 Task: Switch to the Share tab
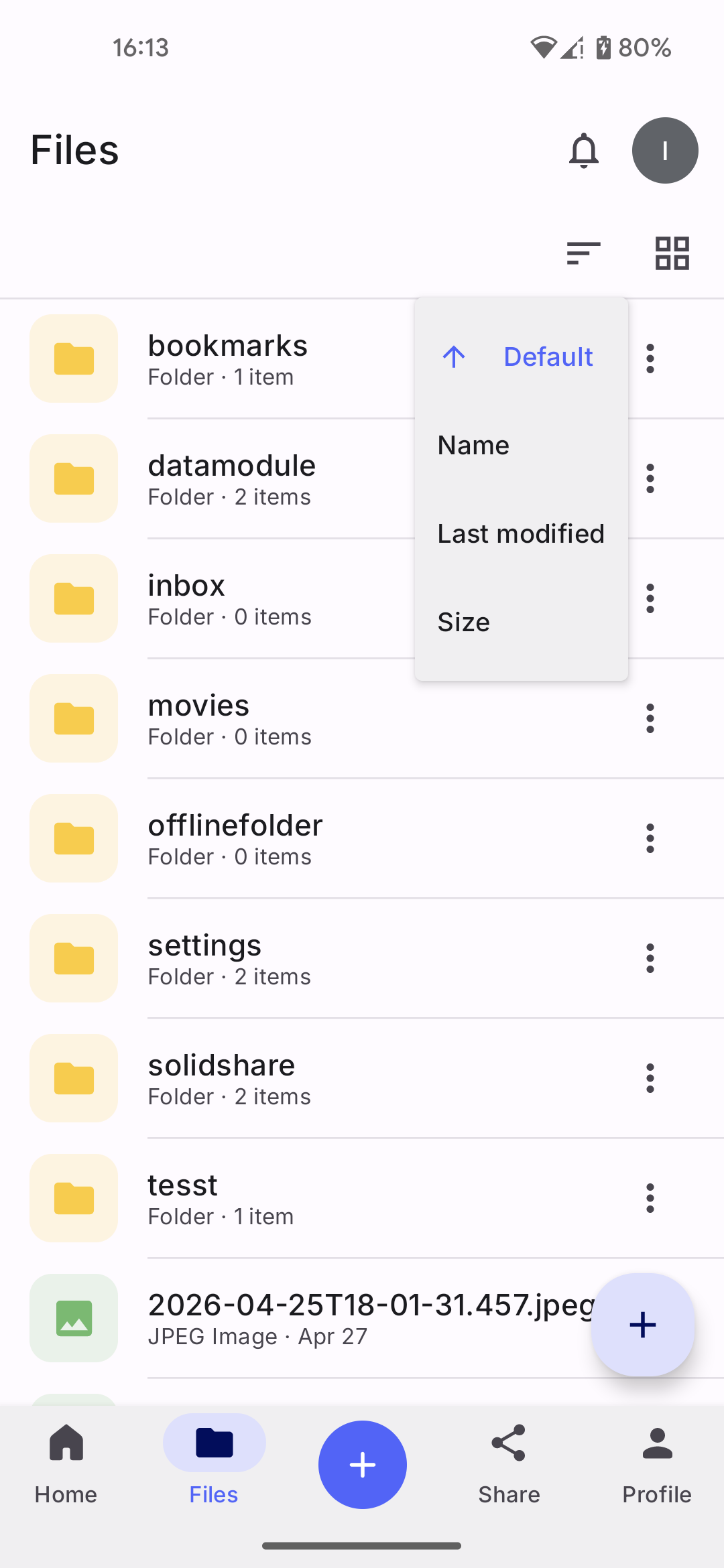point(509,1465)
